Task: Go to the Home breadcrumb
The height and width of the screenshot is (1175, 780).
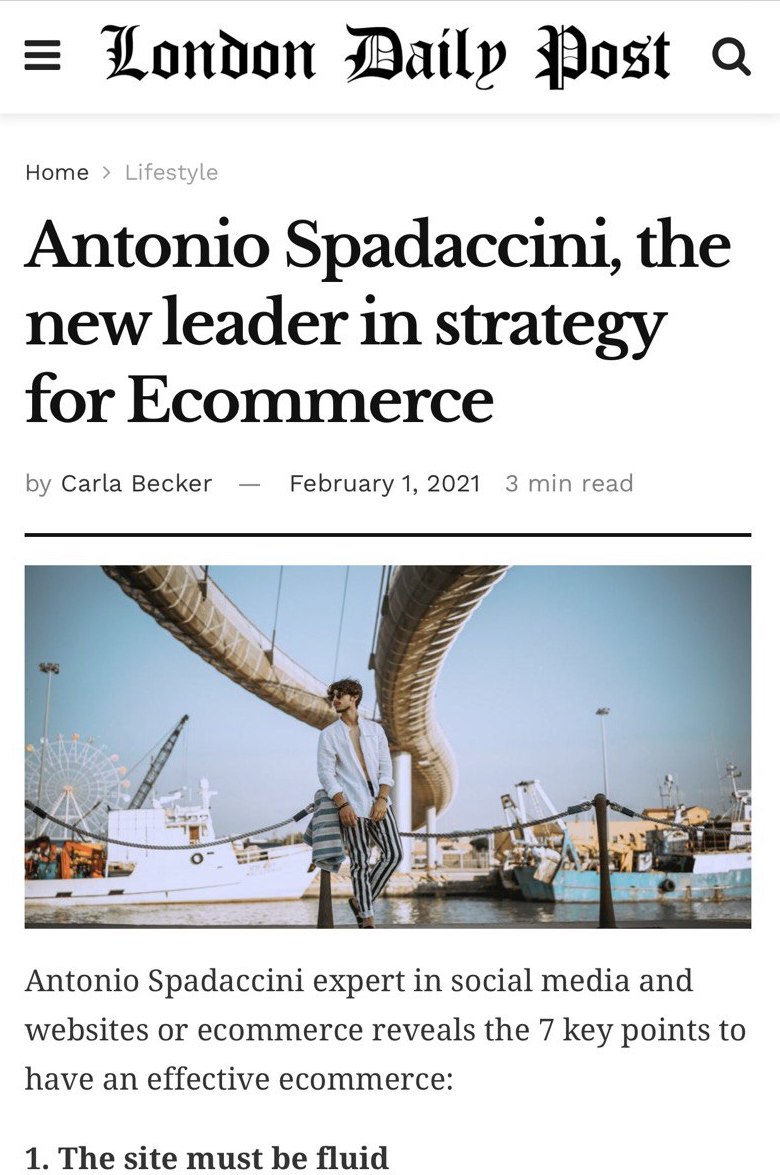Action: (57, 172)
